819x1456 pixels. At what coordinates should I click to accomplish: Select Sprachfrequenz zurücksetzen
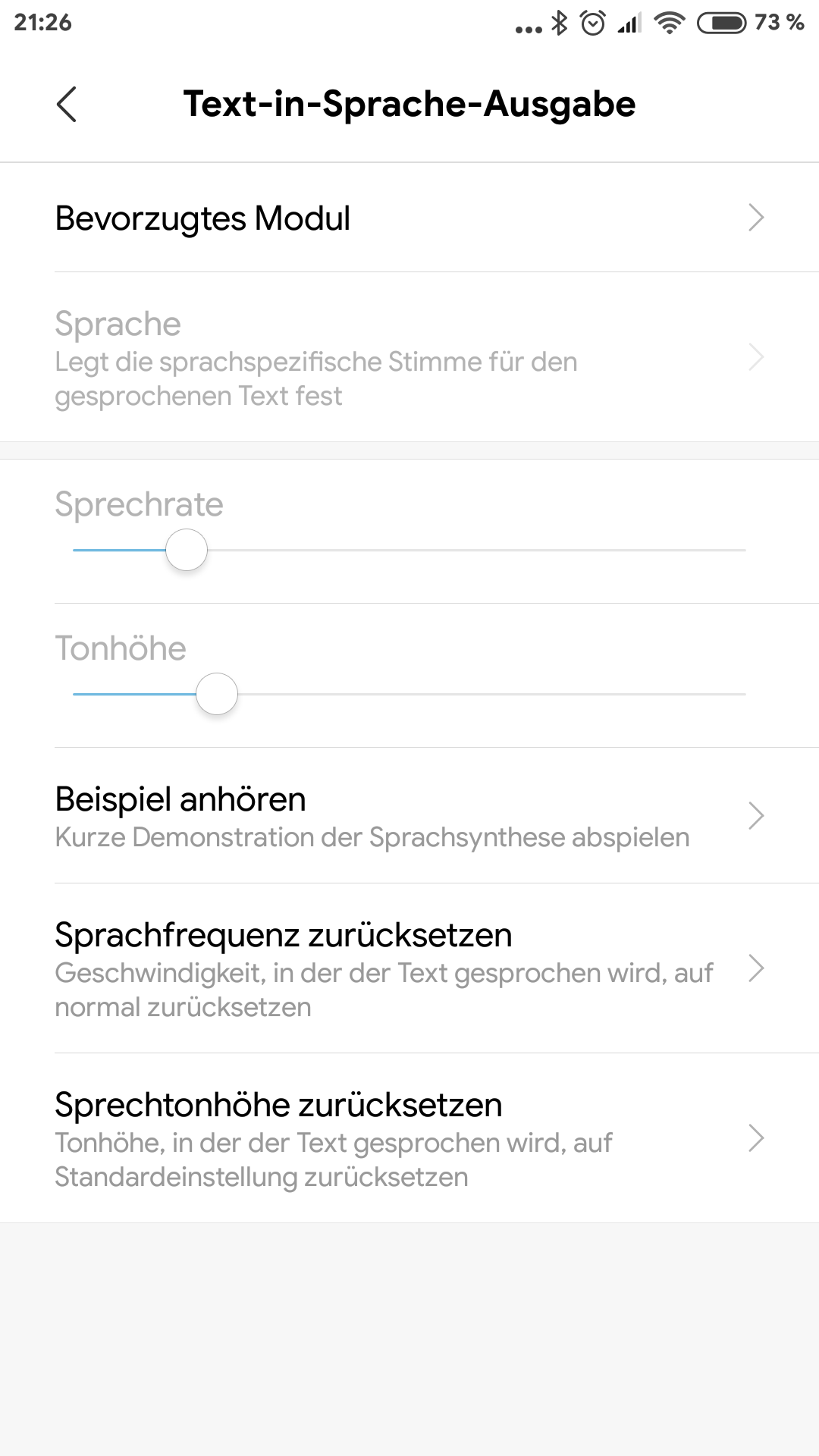409,968
